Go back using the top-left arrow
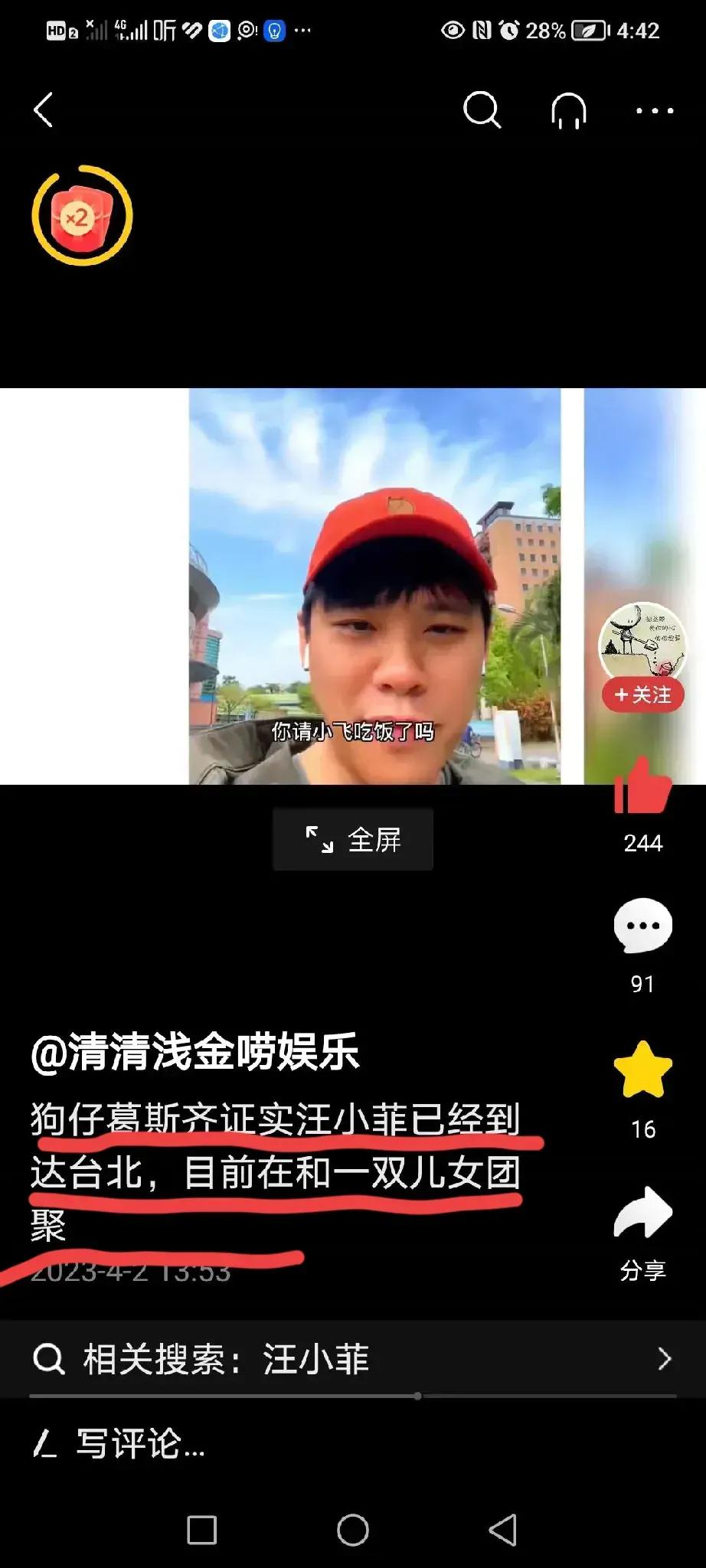 [44, 110]
